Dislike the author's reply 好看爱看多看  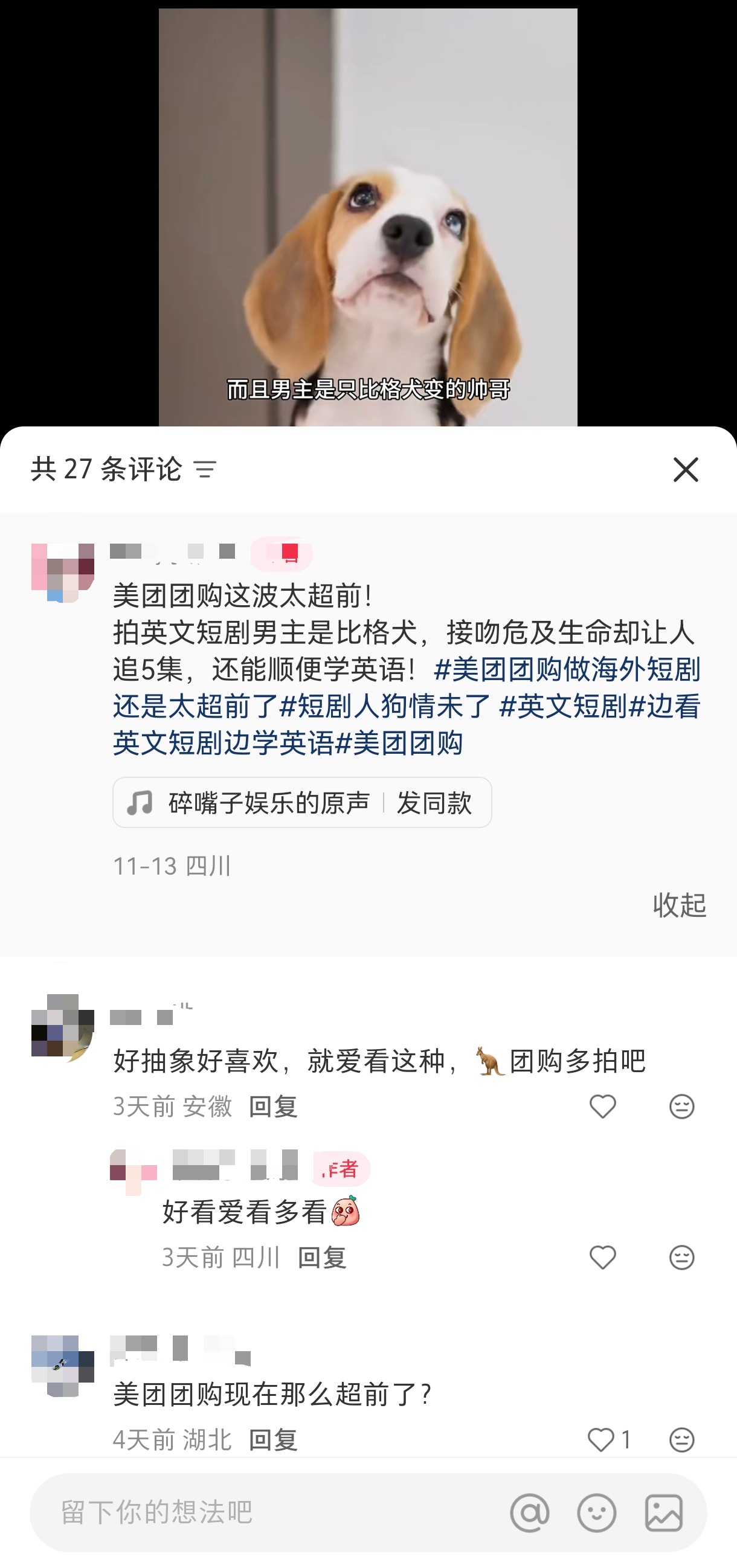point(681,1258)
